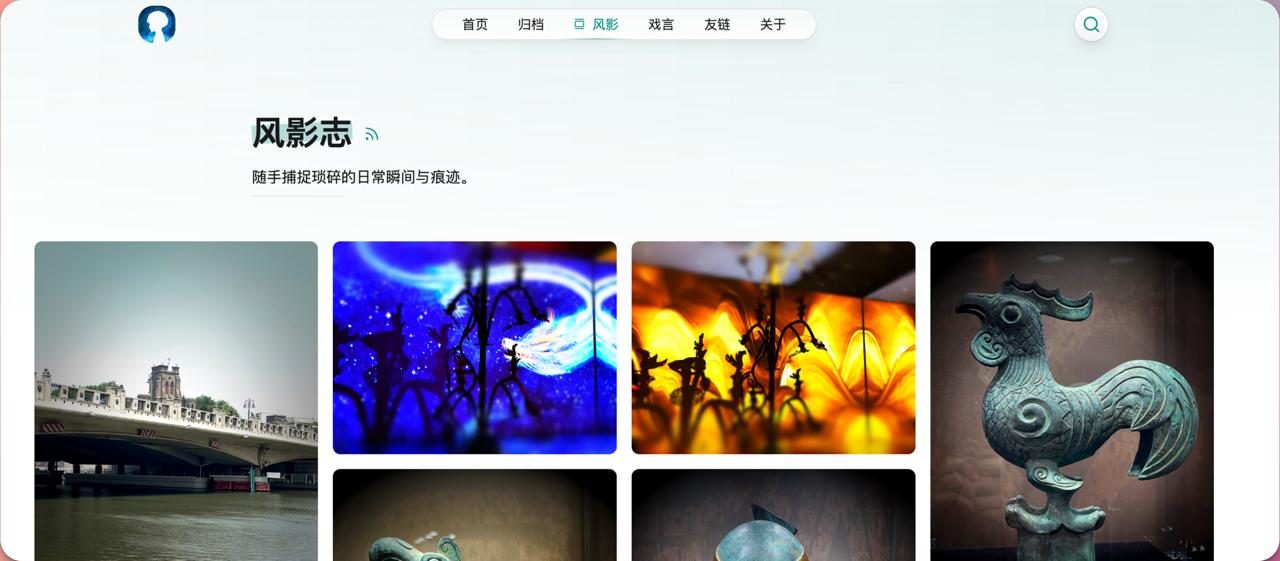Tap the site avatar logo
This screenshot has height=561, width=1280.
coord(157,24)
